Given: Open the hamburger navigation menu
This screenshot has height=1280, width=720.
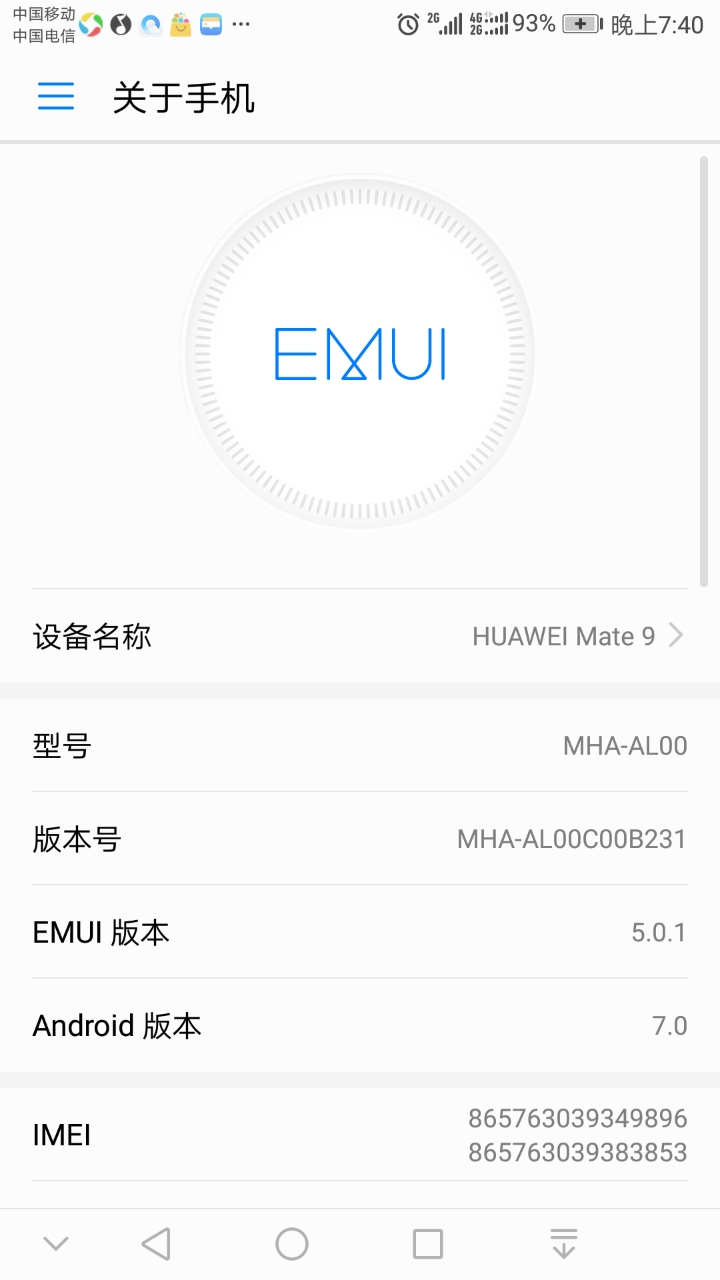Looking at the screenshot, I should (56, 96).
